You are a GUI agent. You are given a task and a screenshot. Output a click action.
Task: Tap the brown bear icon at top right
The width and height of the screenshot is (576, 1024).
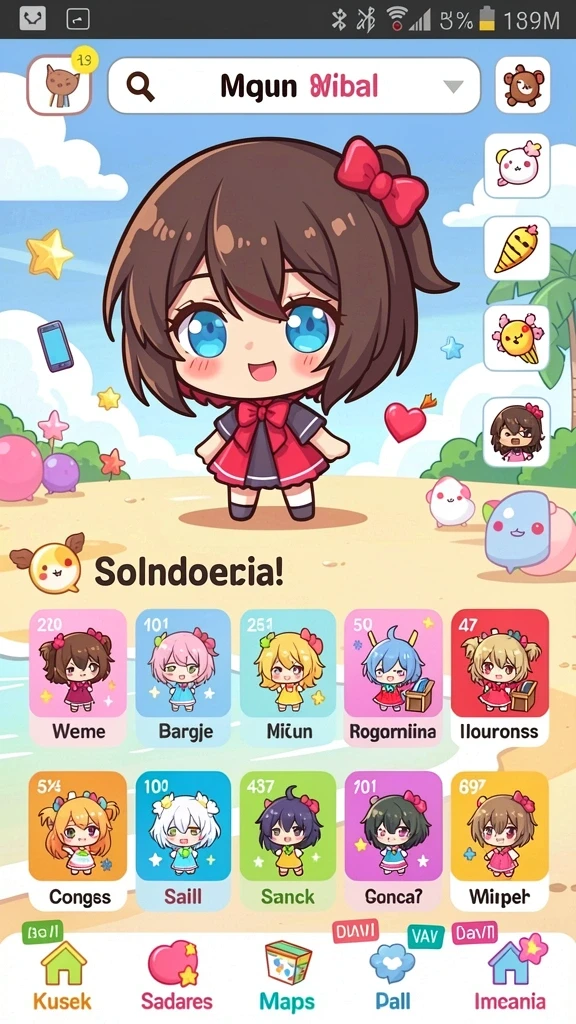point(522,85)
